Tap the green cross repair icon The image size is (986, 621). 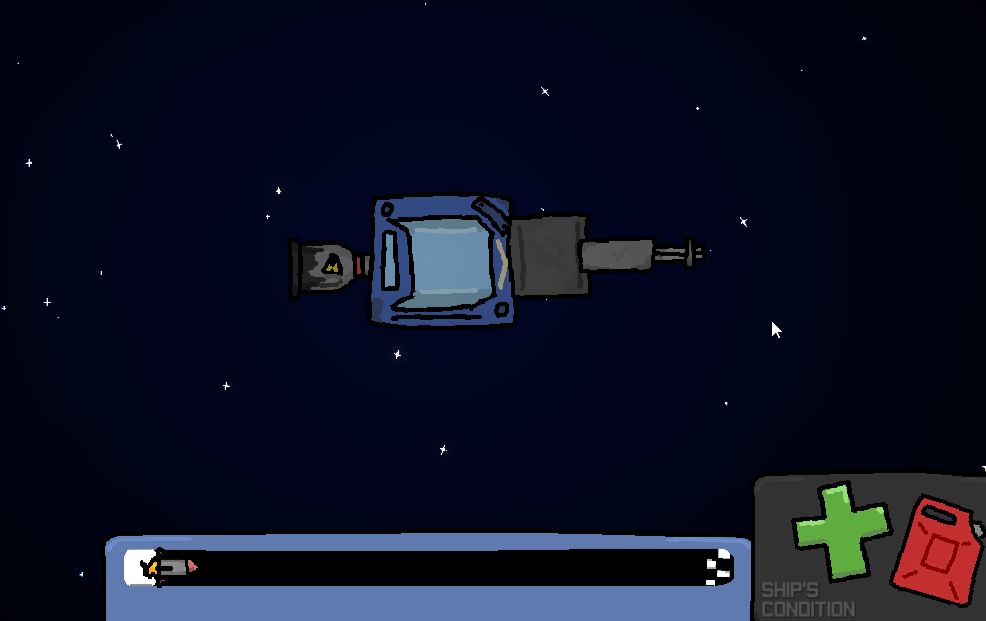coord(840,530)
